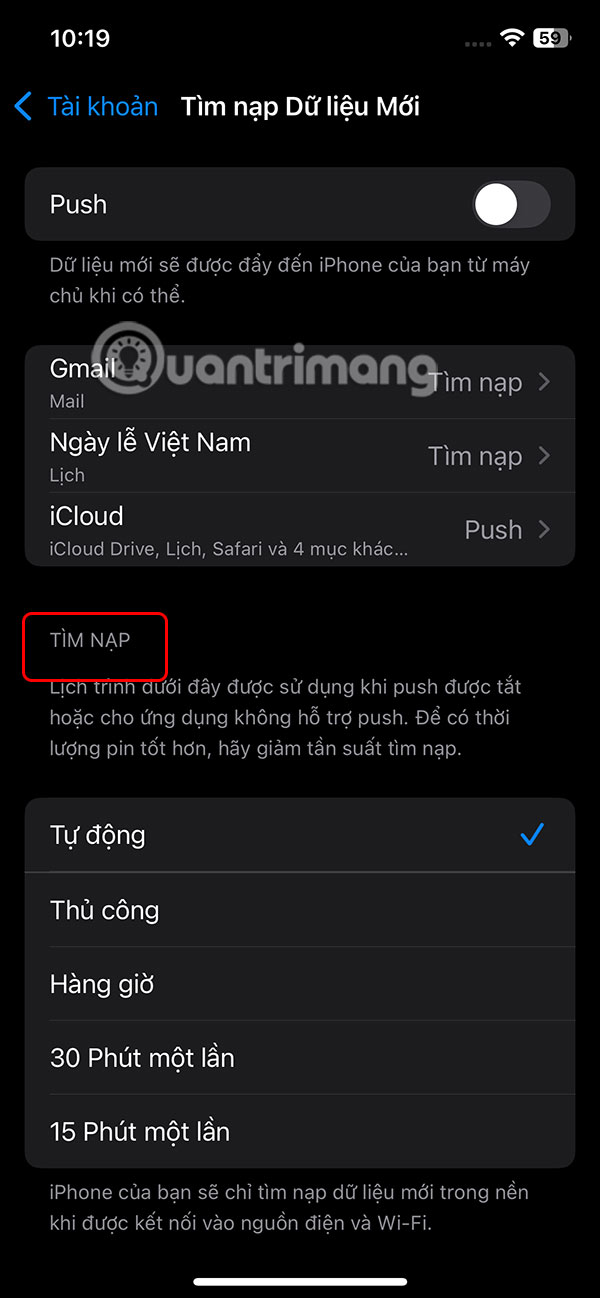The image size is (600, 1298).
Task: Set fetch schedule to Hàng giờ
Action: pyautogui.click(x=300, y=984)
